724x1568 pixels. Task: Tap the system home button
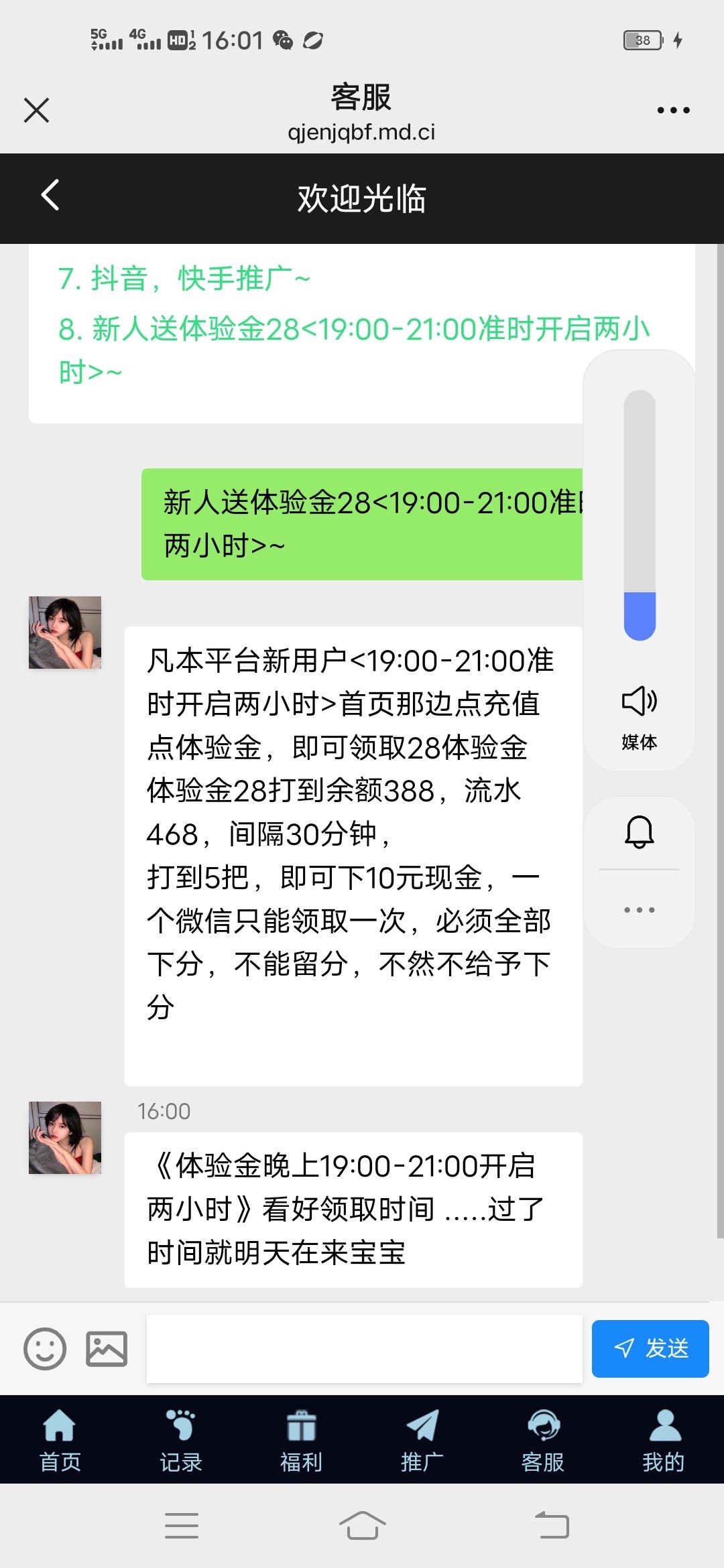coord(362,1526)
